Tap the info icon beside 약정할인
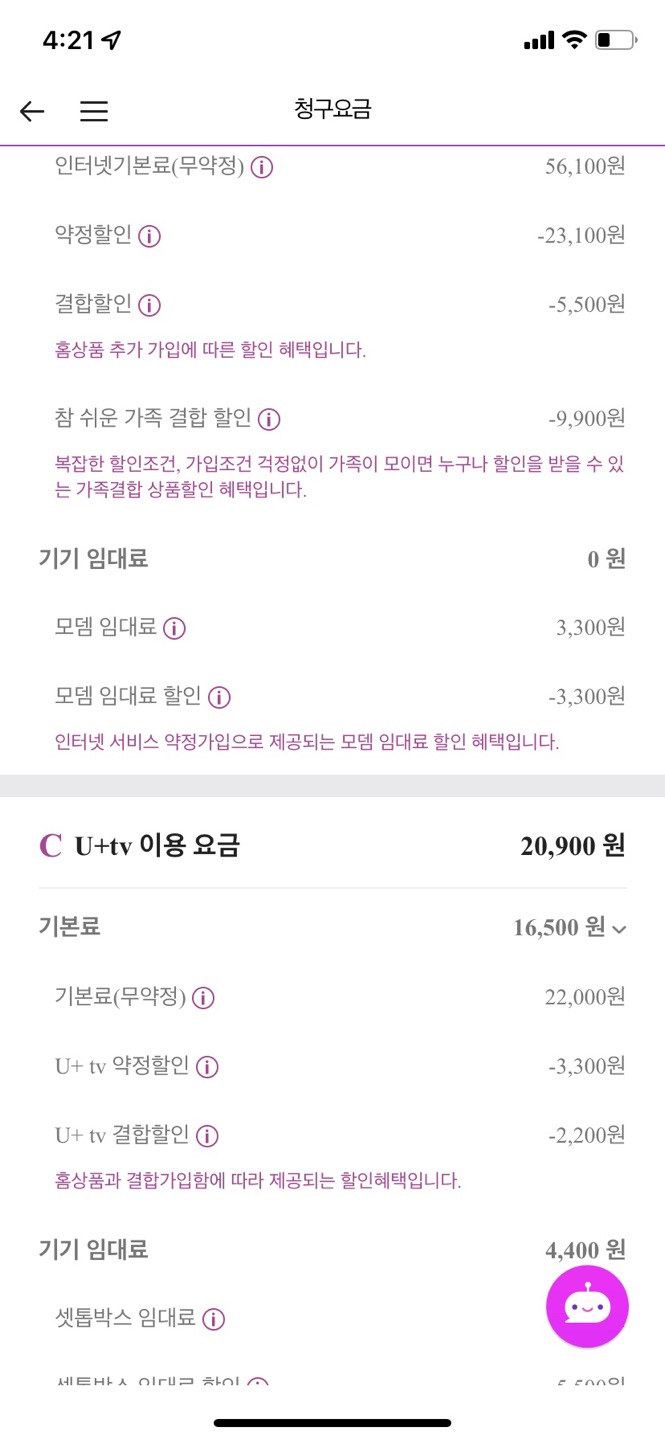The width and height of the screenshot is (665, 1440). pos(150,237)
